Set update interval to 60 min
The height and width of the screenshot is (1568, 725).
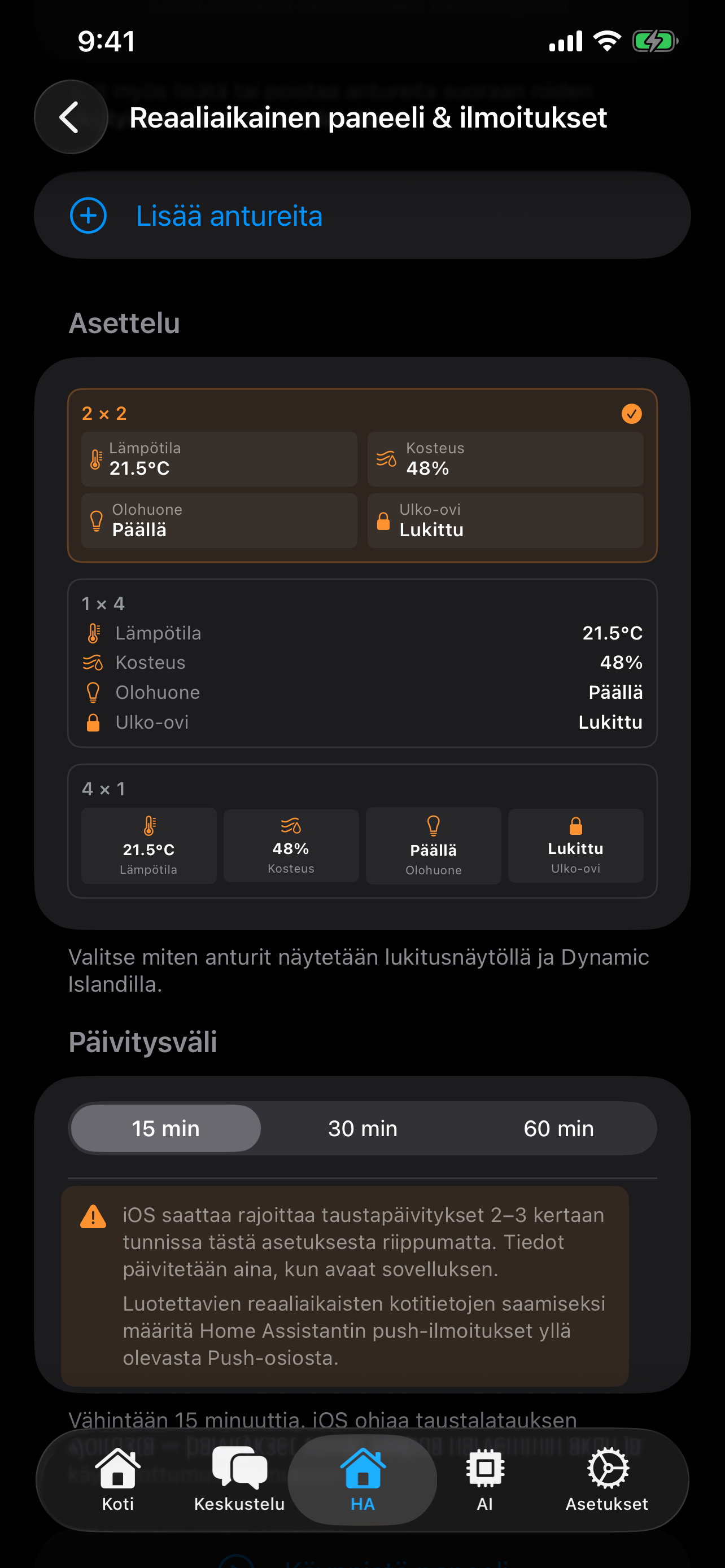(558, 1128)
